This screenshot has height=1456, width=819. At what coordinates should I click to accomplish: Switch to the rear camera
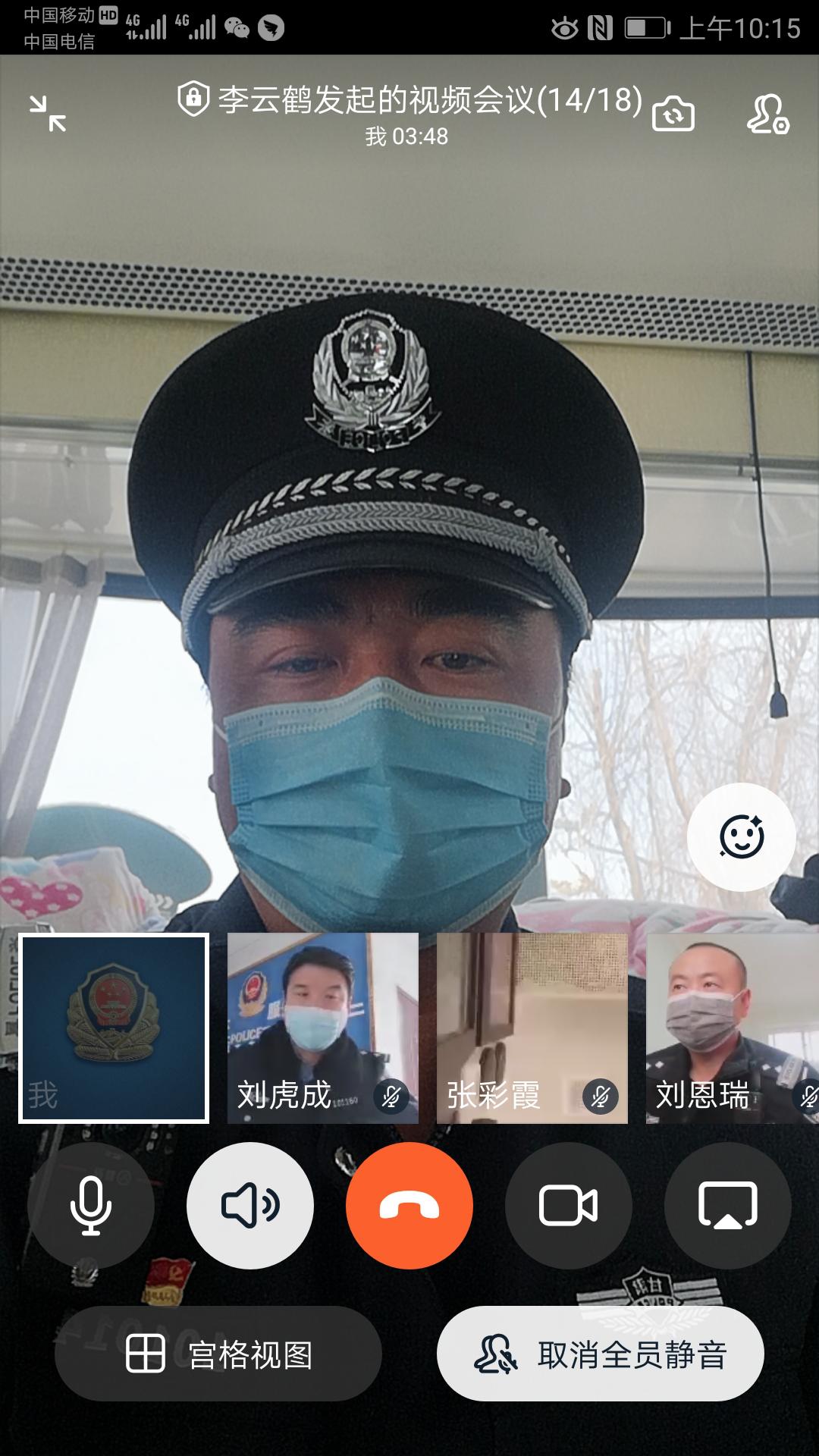(673, 114)
